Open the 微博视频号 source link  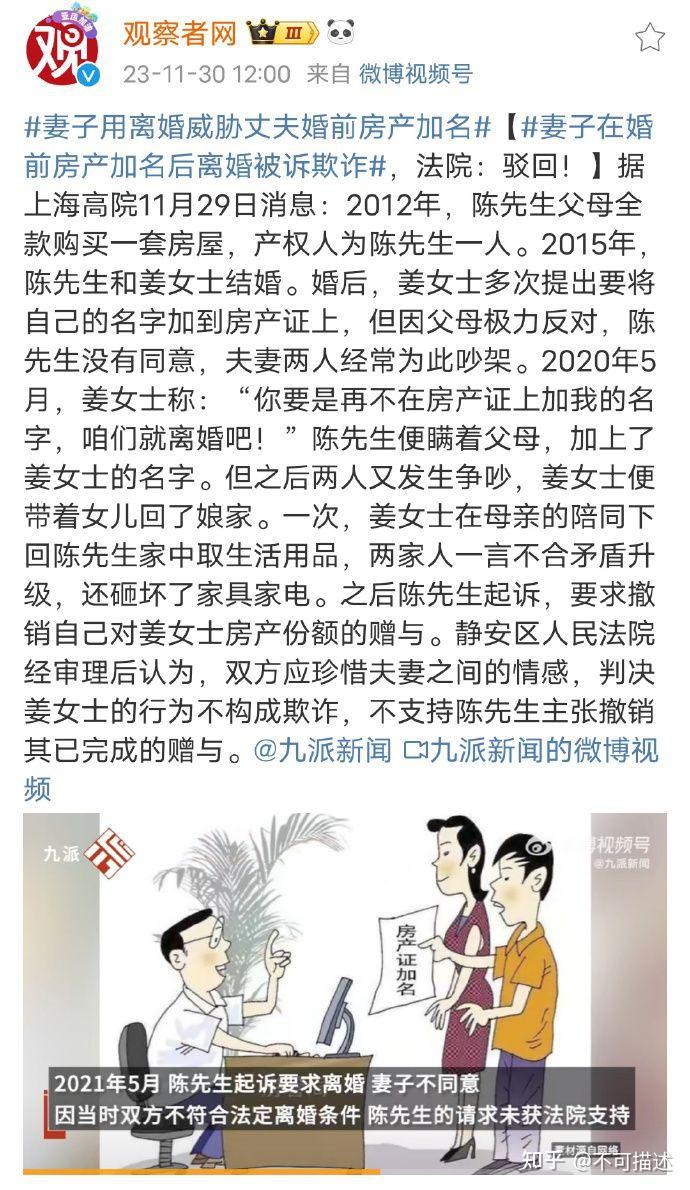(415, 74)
